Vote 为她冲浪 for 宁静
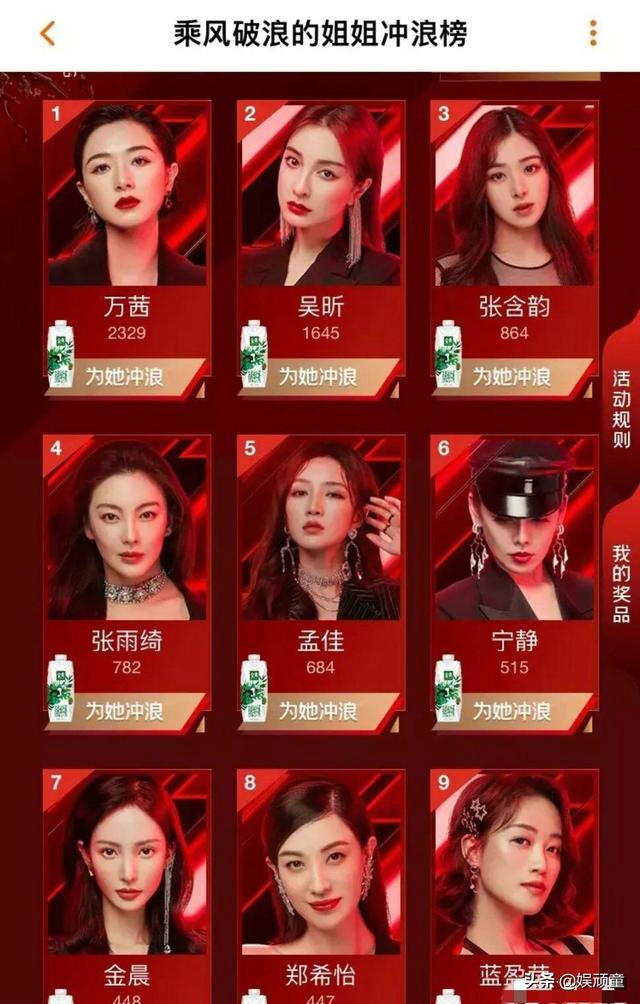This screenshot has height=1004, width=640. (x=512, y=711)
